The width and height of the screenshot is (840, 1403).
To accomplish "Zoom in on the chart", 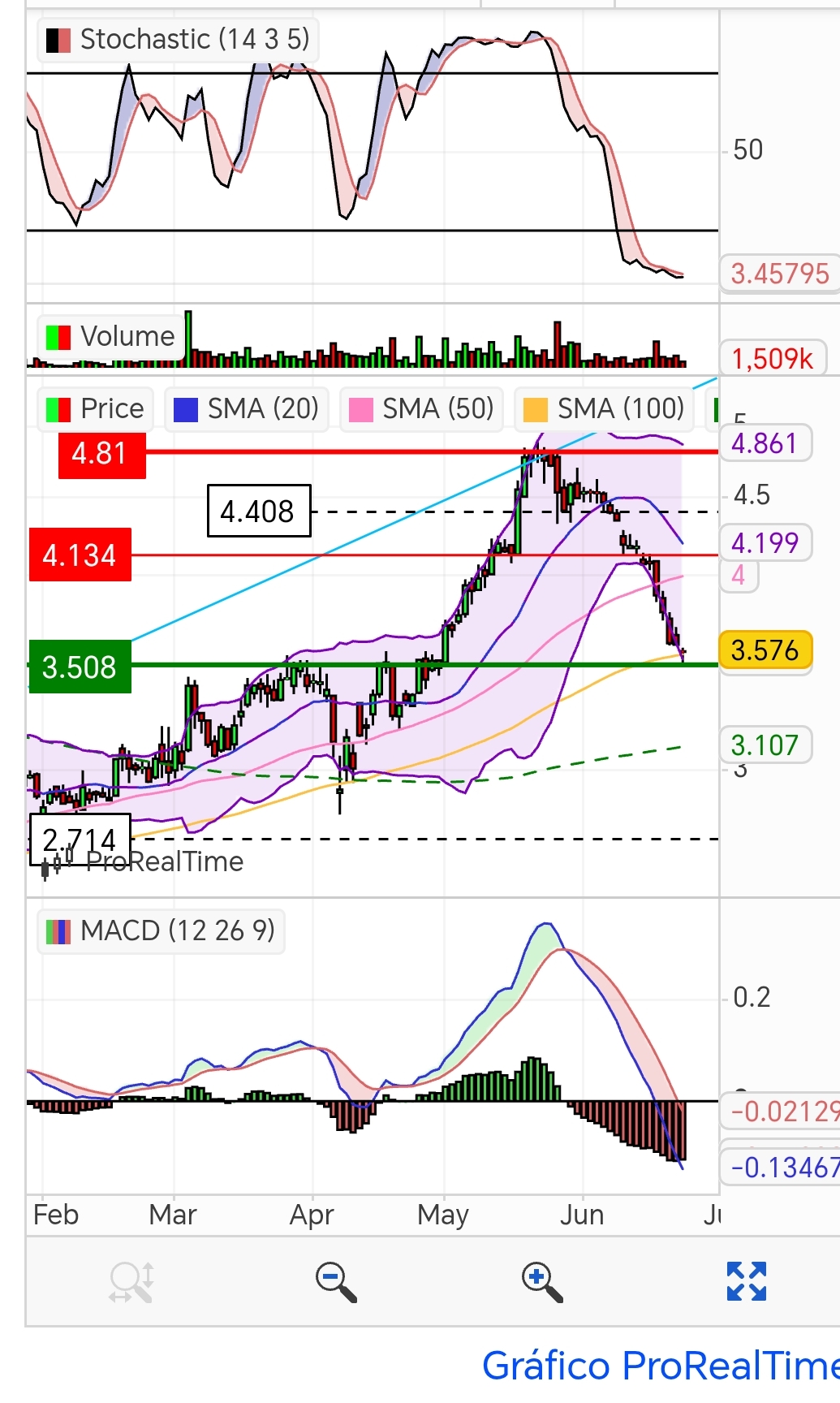I will pos(542,1282).
